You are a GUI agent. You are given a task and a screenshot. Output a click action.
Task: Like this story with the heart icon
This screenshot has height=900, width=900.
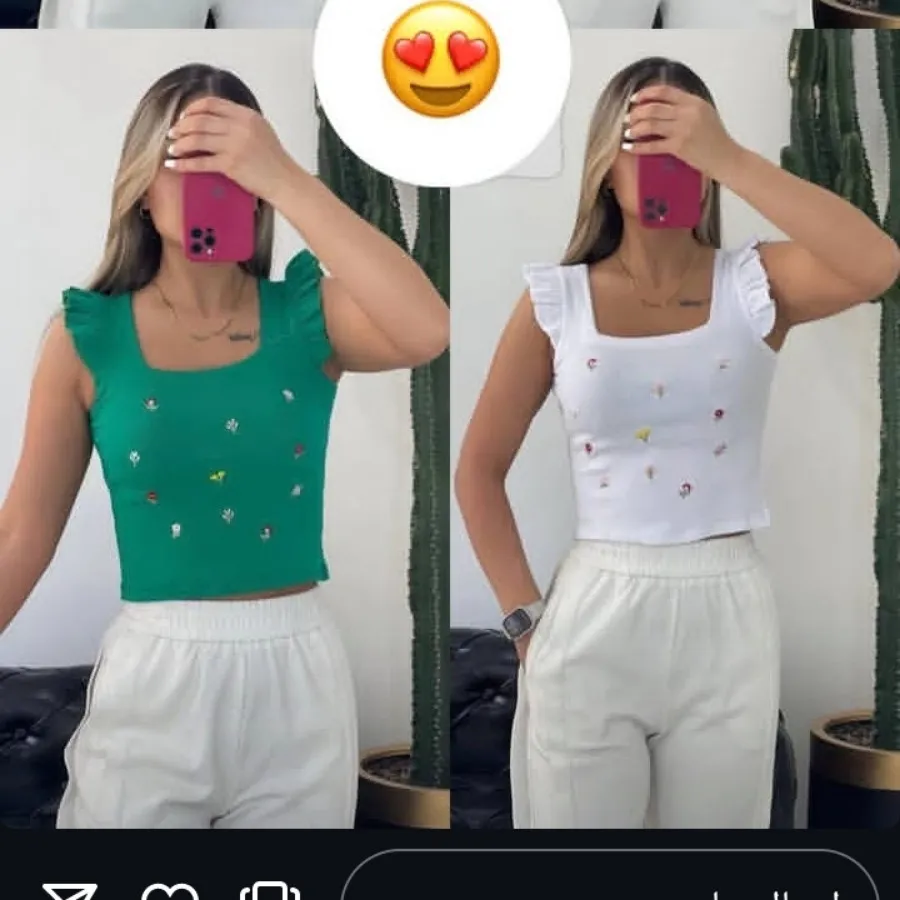tap(169, 890)
